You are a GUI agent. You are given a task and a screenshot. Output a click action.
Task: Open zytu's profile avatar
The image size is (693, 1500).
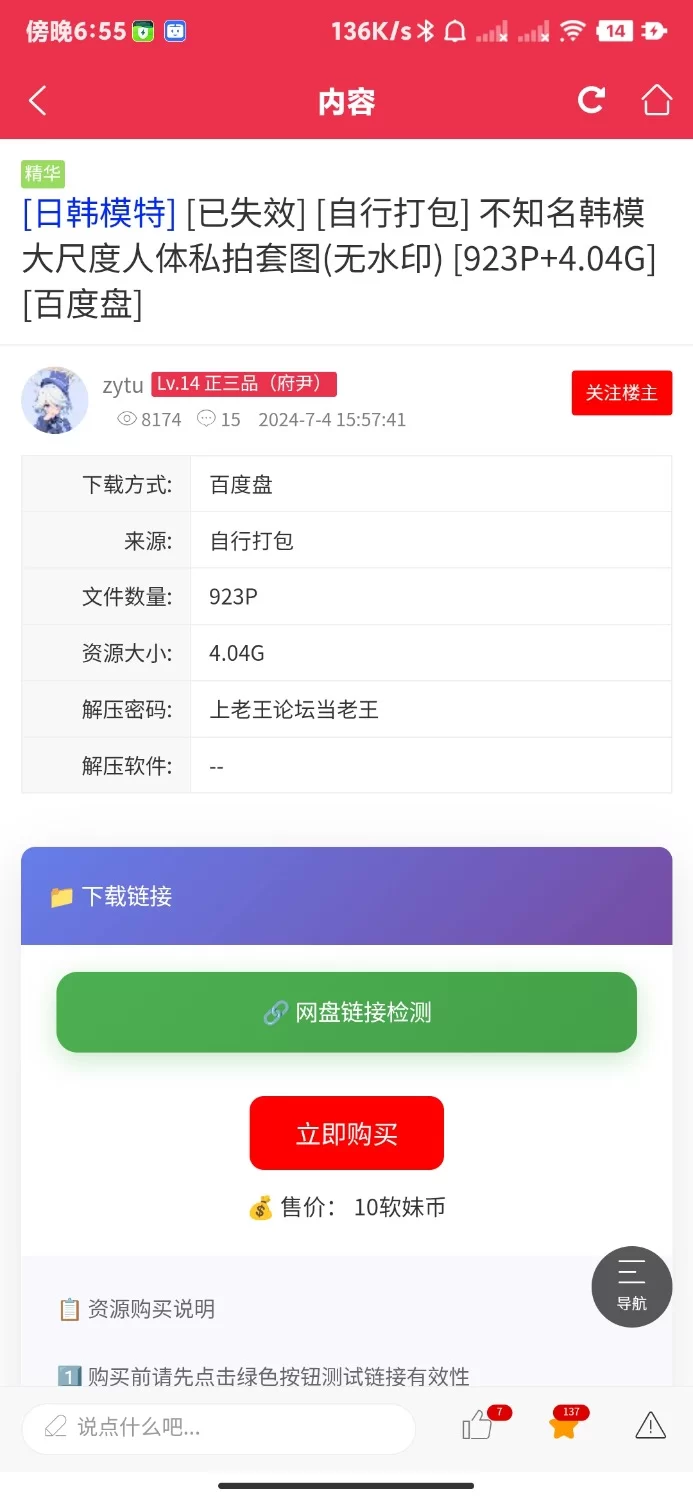pos(55,400)
